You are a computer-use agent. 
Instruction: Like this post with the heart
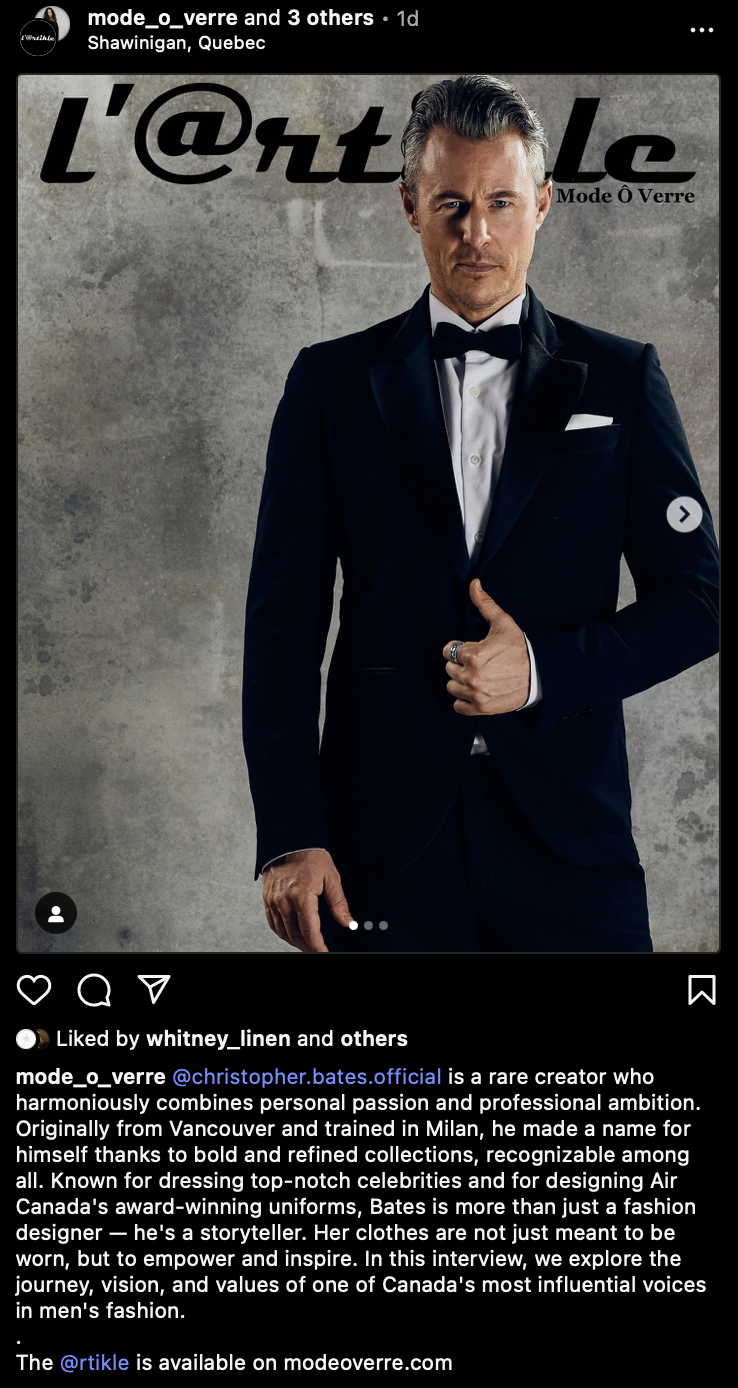pos(34,990)
